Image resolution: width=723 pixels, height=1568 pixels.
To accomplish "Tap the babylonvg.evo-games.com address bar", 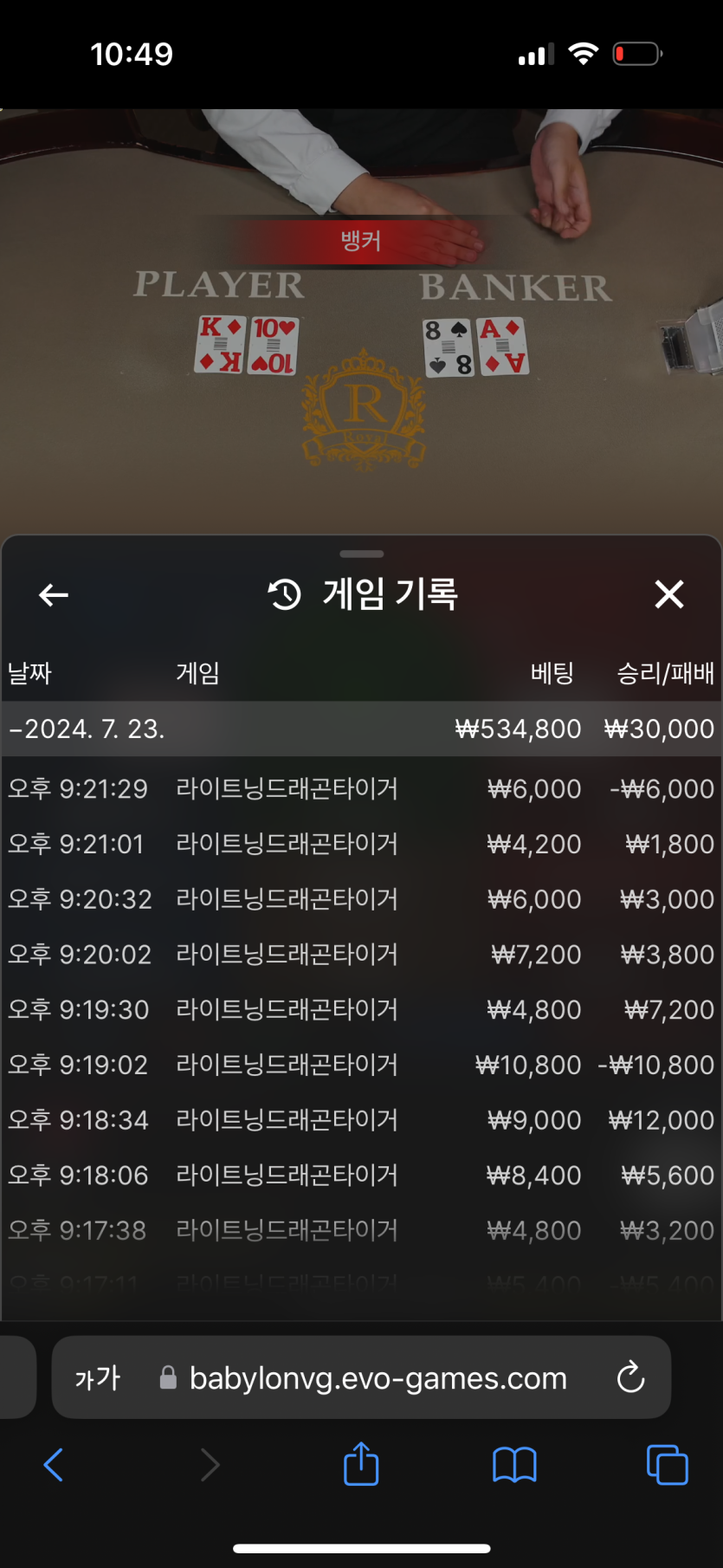I will (378, 1377).
